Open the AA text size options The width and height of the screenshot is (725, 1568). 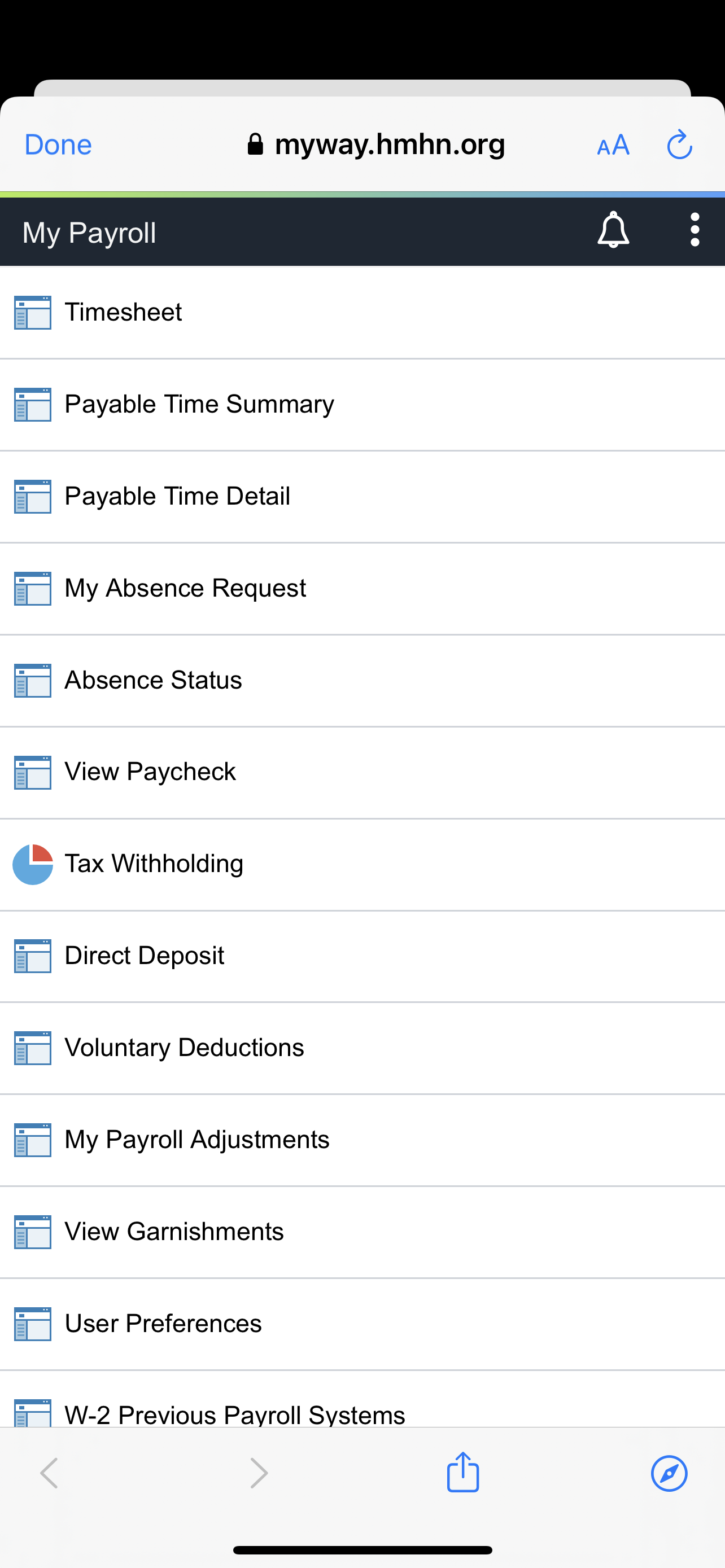613,145
